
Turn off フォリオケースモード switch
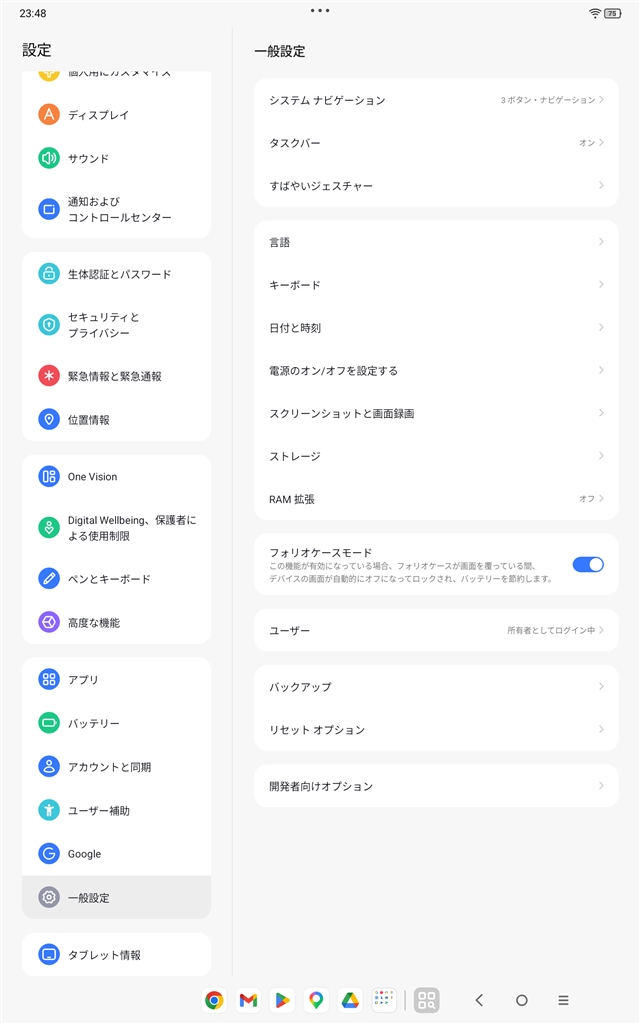click(588, 565)
